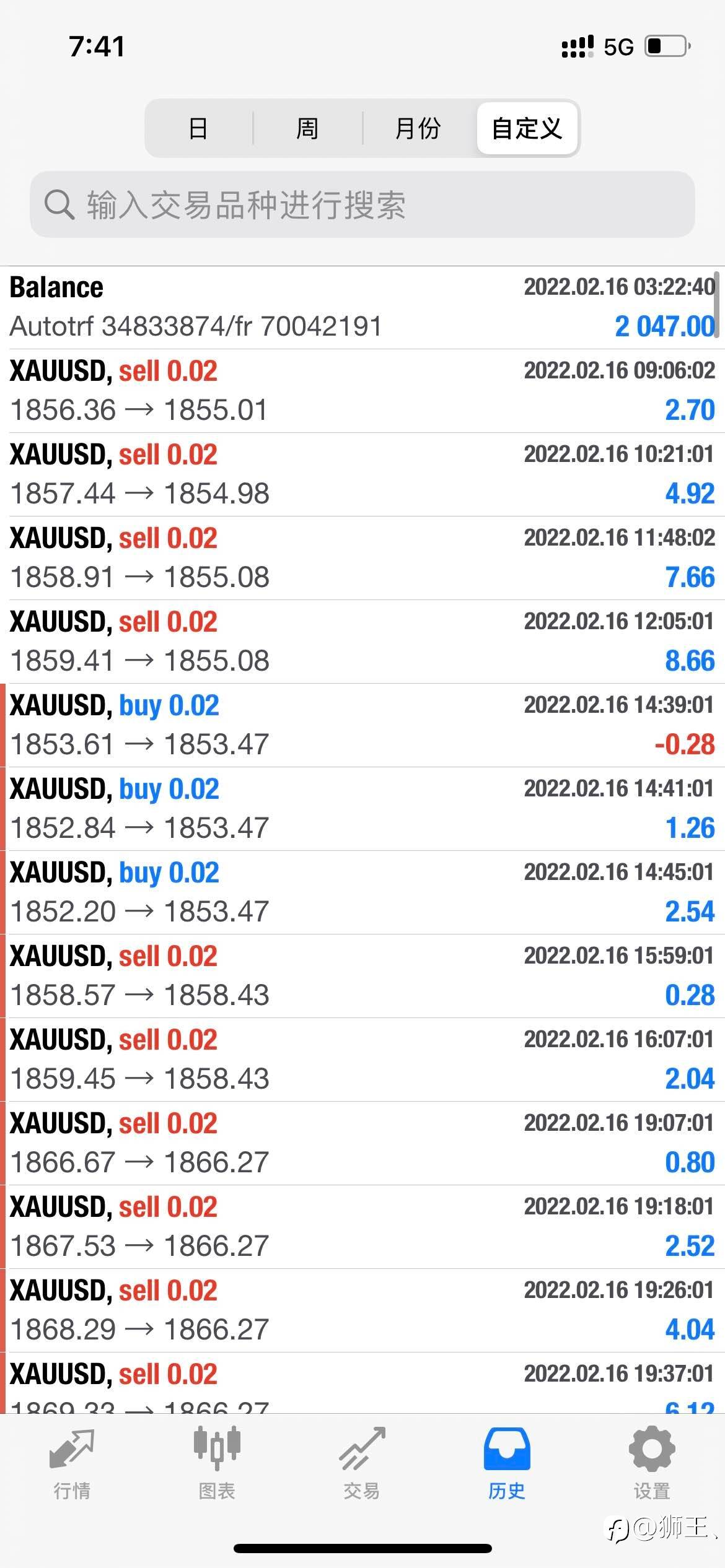Open the 历史 history tab

click(507, 1464)
